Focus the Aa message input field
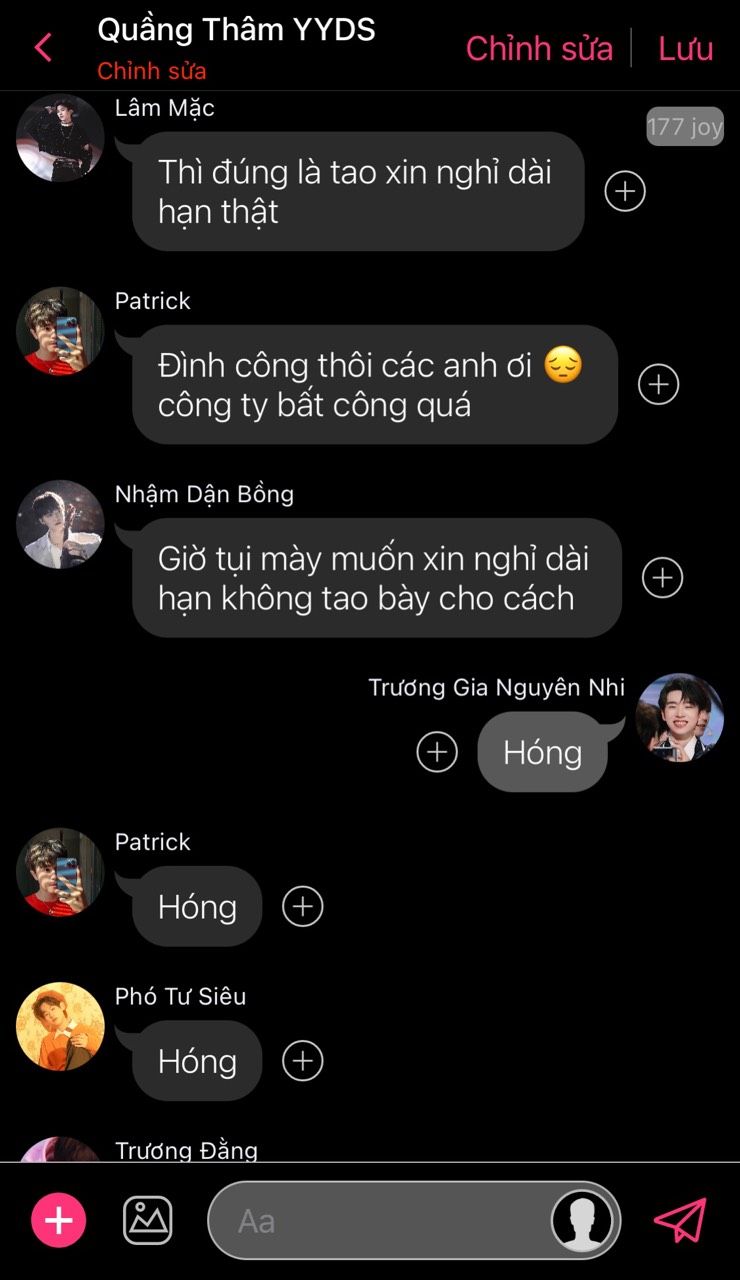 [380, 1220]
